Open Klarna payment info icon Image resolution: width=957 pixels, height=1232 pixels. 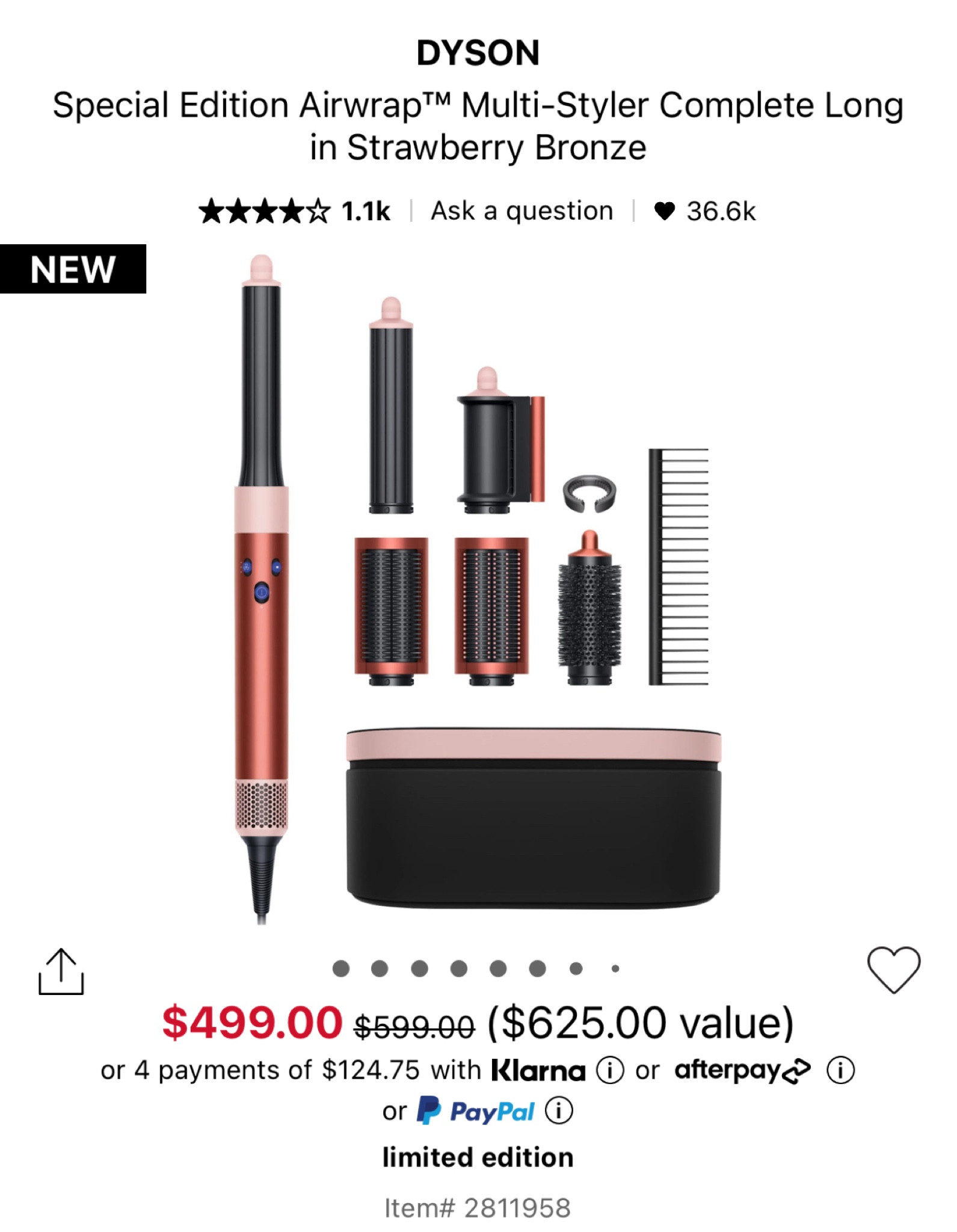609,1070
